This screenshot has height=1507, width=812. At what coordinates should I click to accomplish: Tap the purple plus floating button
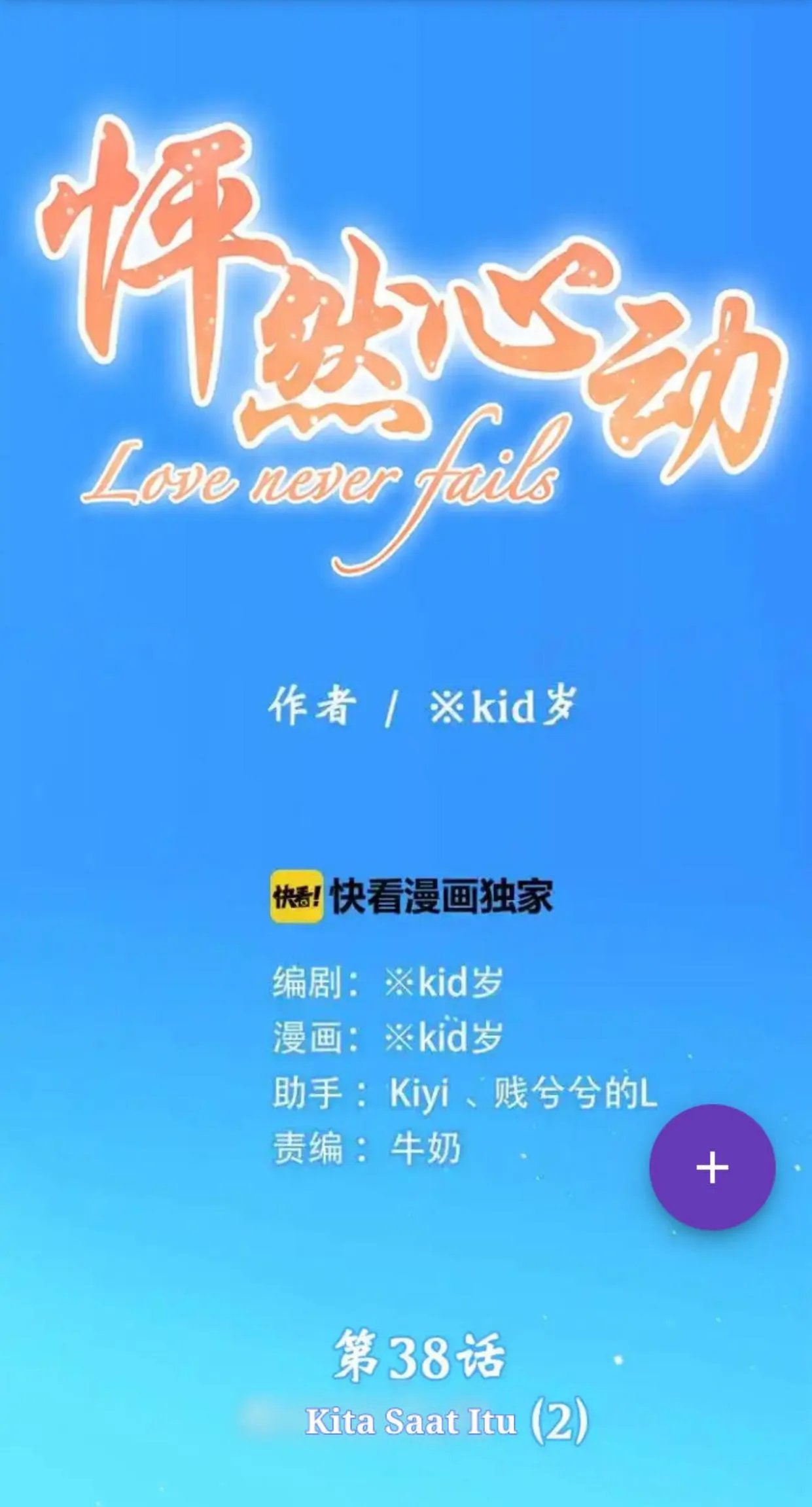pos(712,1167)
